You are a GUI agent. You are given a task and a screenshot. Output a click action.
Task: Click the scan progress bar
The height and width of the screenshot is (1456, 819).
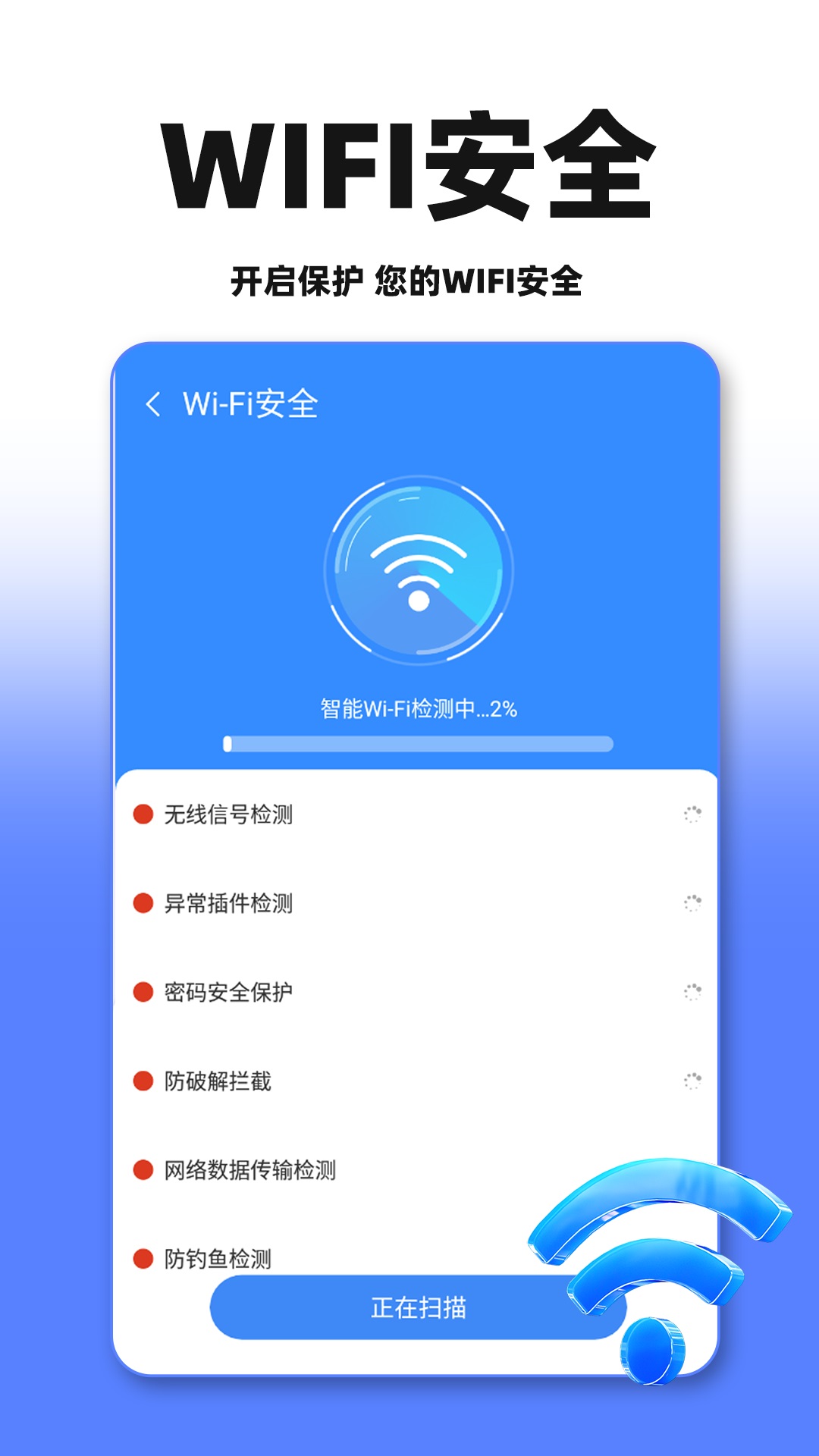click(416, 745)
